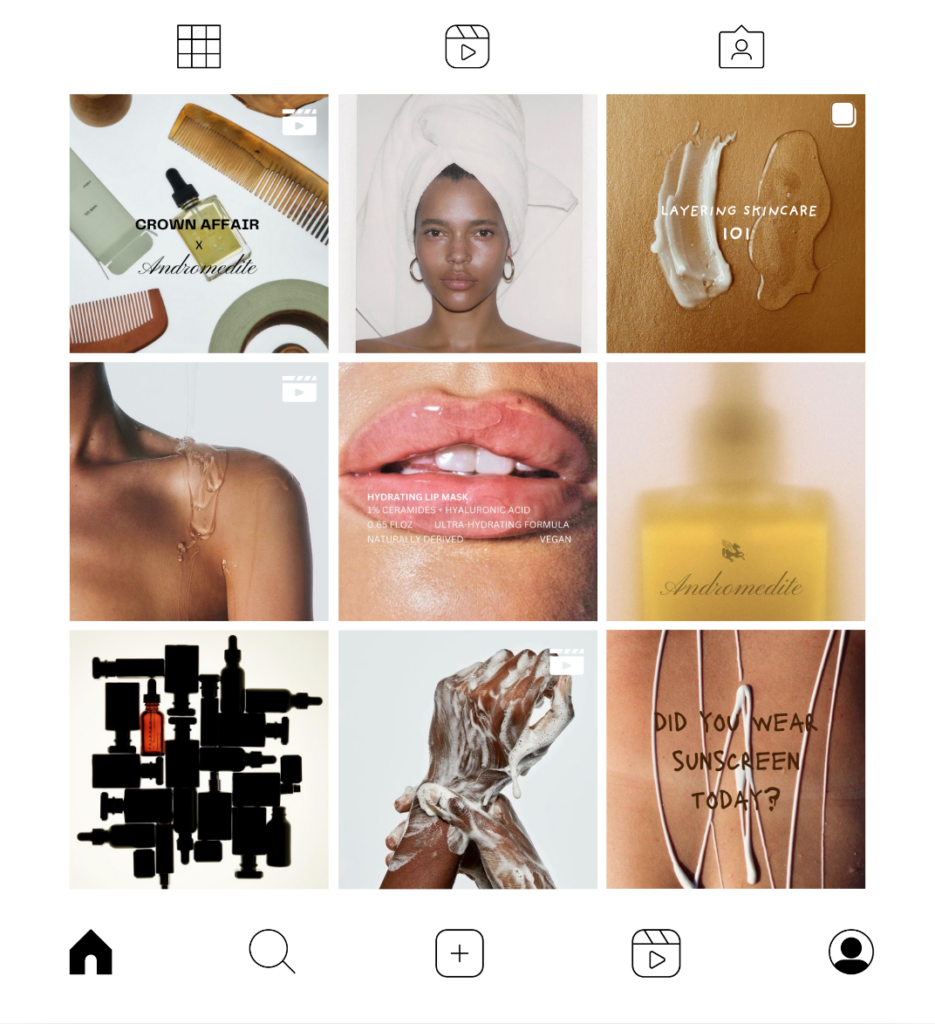Open the Did You Wear Sunscreen Today post
935x1024 pixels.
[735, 759]
